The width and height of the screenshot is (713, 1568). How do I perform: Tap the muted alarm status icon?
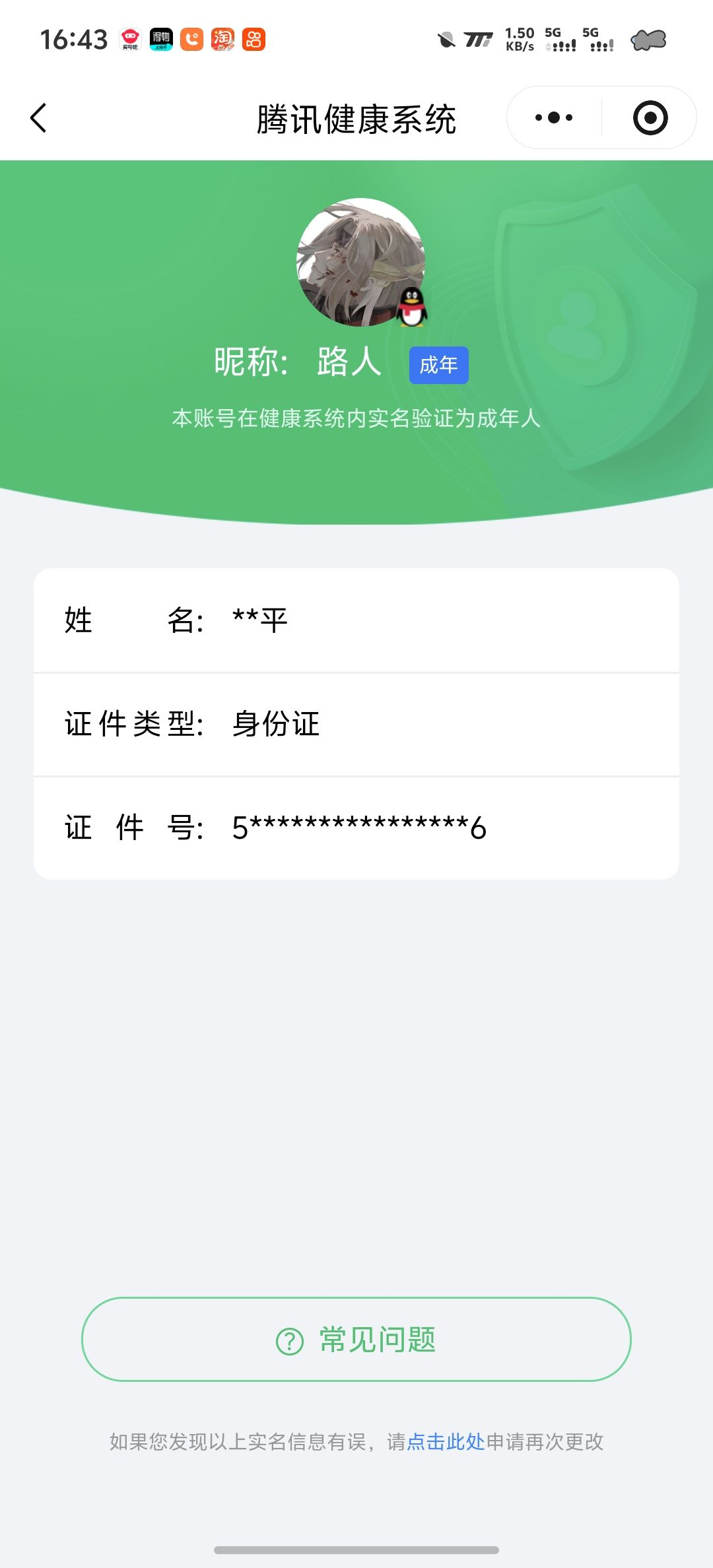446,41
